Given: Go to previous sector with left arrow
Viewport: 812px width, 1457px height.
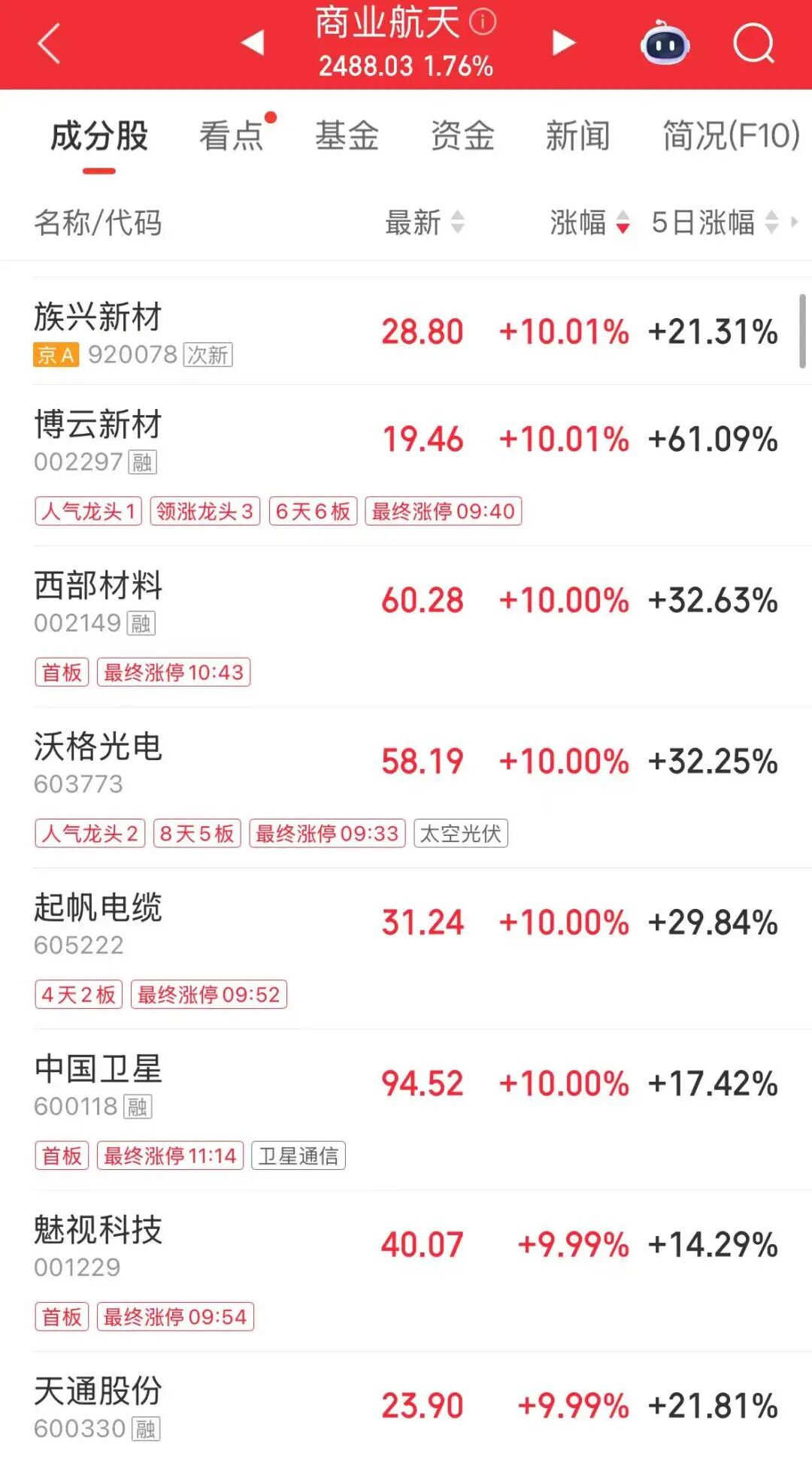Looking at the screenshot, I should pos(253,44).
